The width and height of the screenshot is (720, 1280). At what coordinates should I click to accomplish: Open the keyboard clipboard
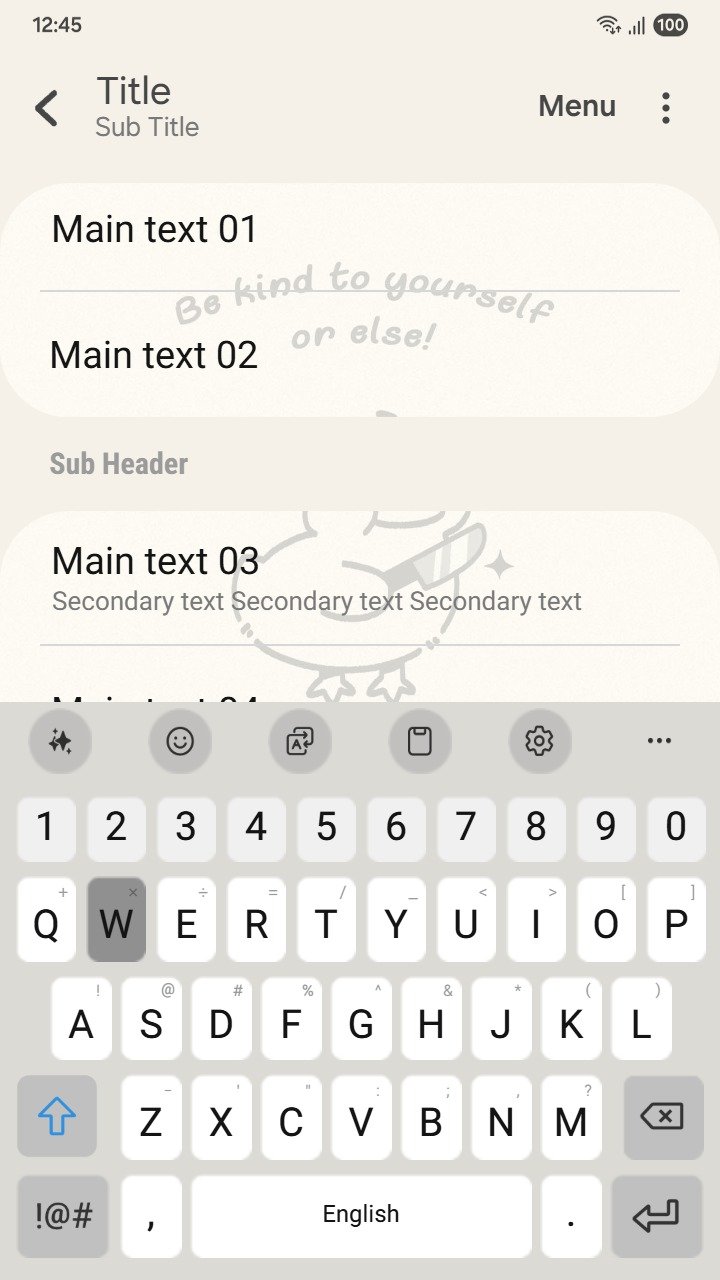coord(420,741)
